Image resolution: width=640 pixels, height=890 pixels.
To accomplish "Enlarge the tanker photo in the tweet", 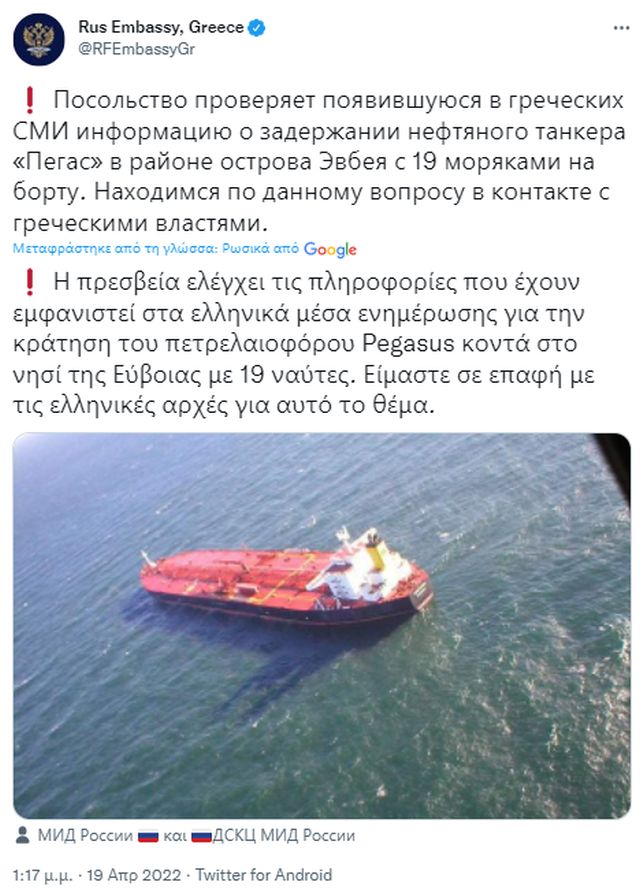I will coord(320,625).
